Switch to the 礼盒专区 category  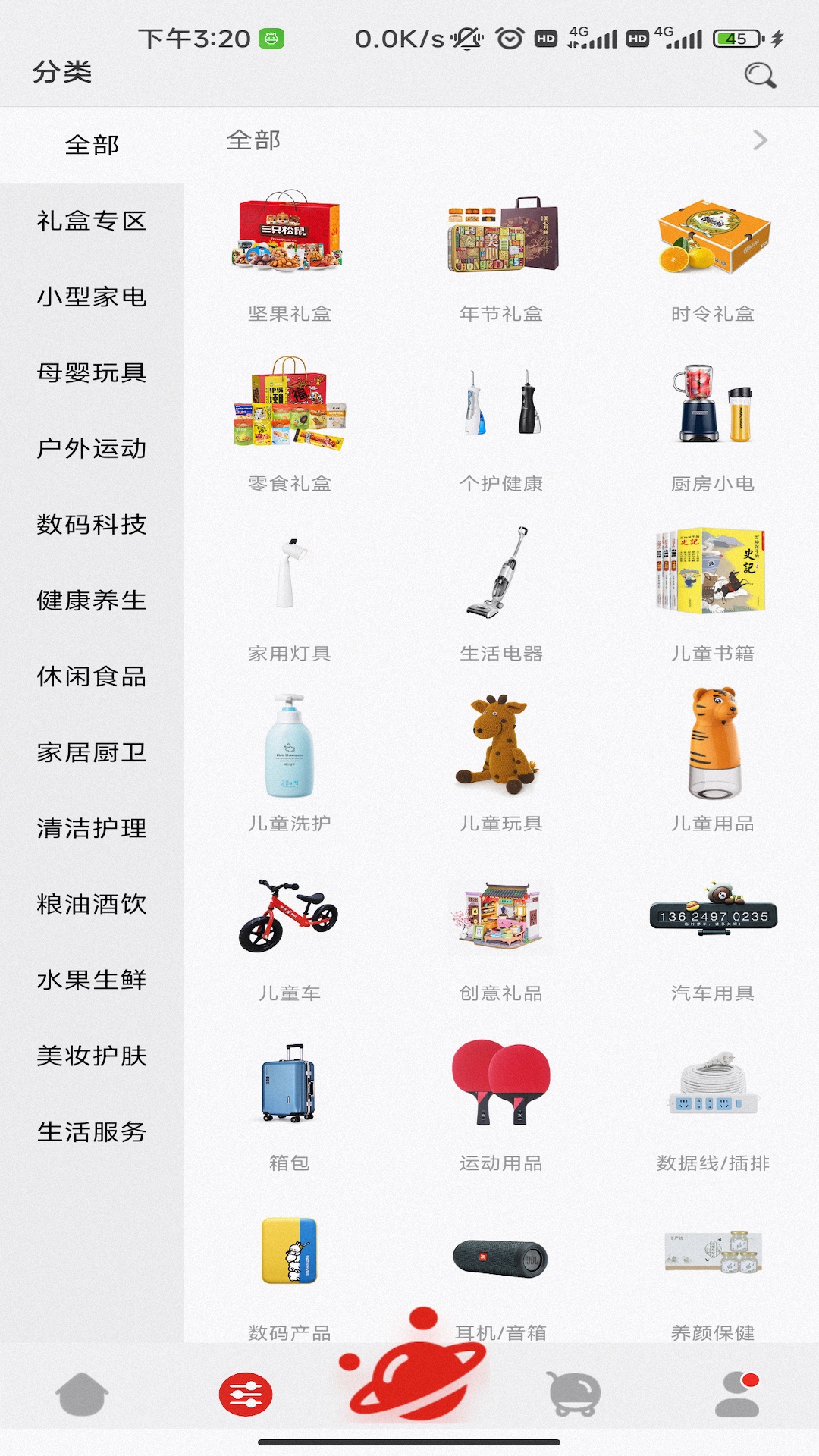93,221
